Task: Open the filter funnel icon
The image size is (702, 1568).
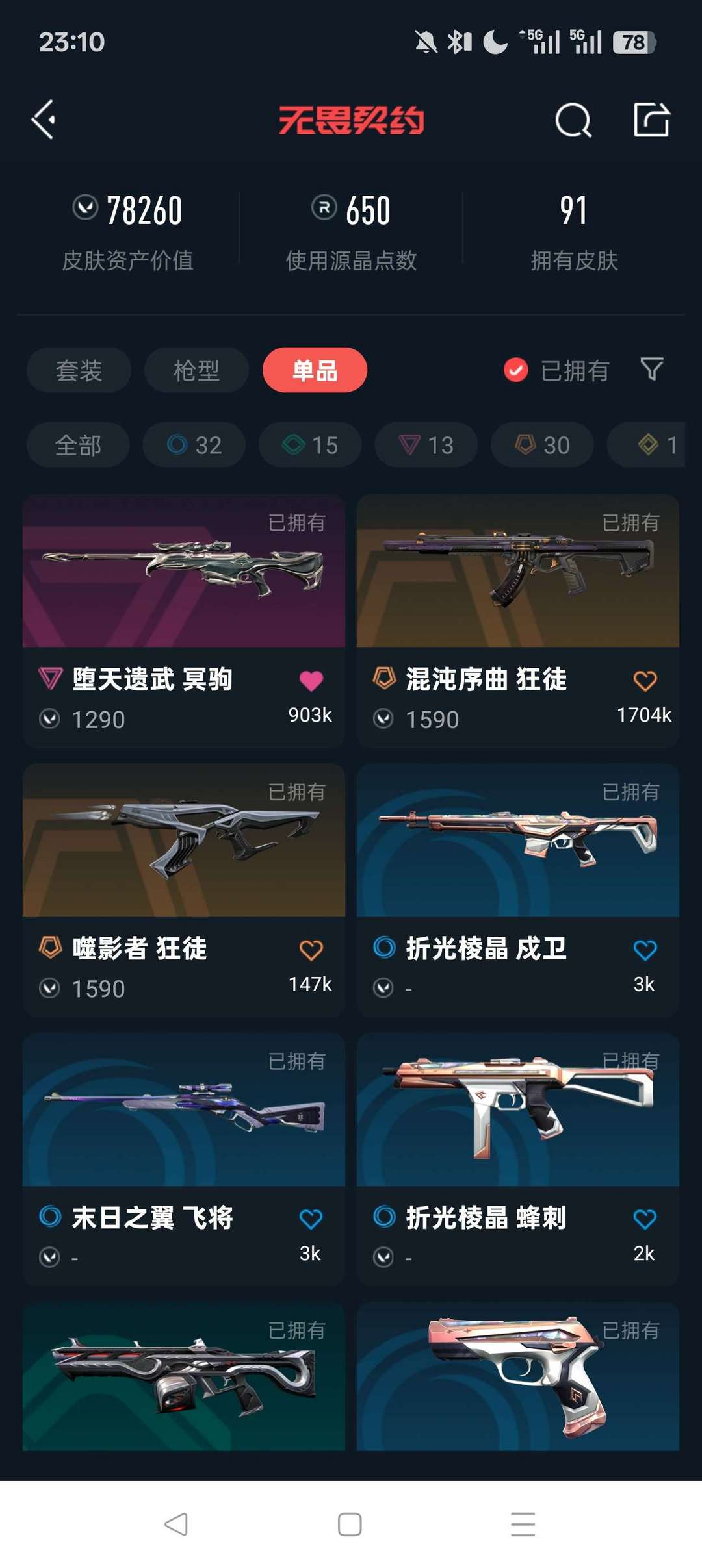Action: [x=652, y=369]
